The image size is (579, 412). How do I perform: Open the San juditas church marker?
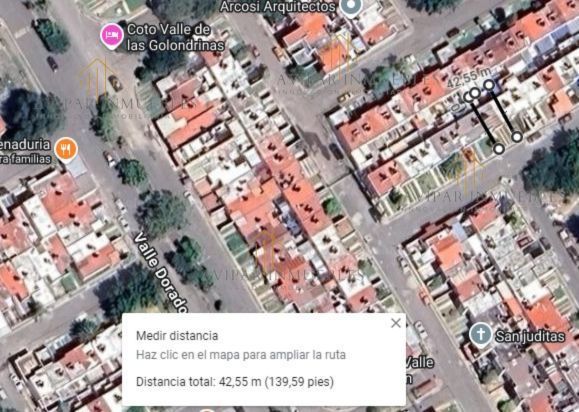(480, 336)
